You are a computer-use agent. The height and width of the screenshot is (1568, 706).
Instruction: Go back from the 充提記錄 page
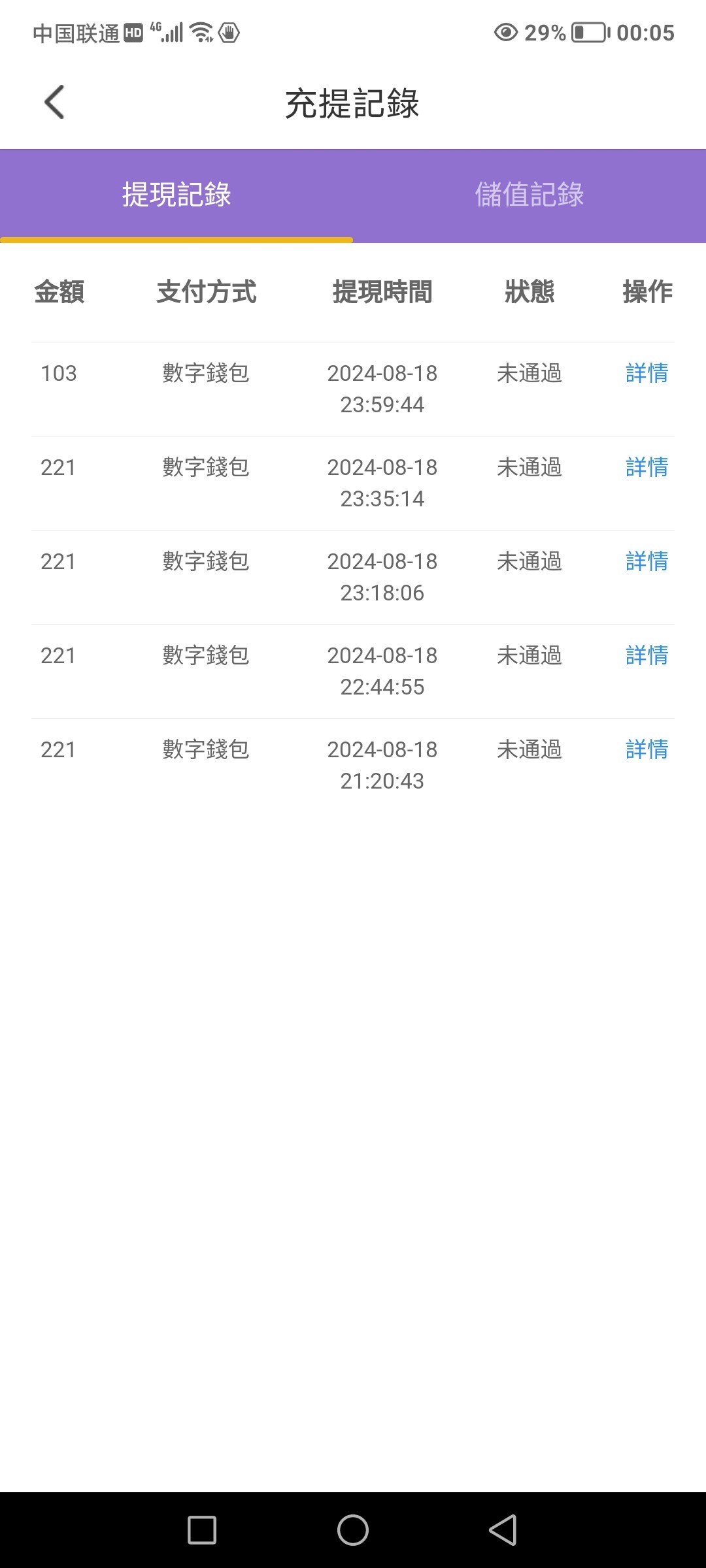point(55,103)
